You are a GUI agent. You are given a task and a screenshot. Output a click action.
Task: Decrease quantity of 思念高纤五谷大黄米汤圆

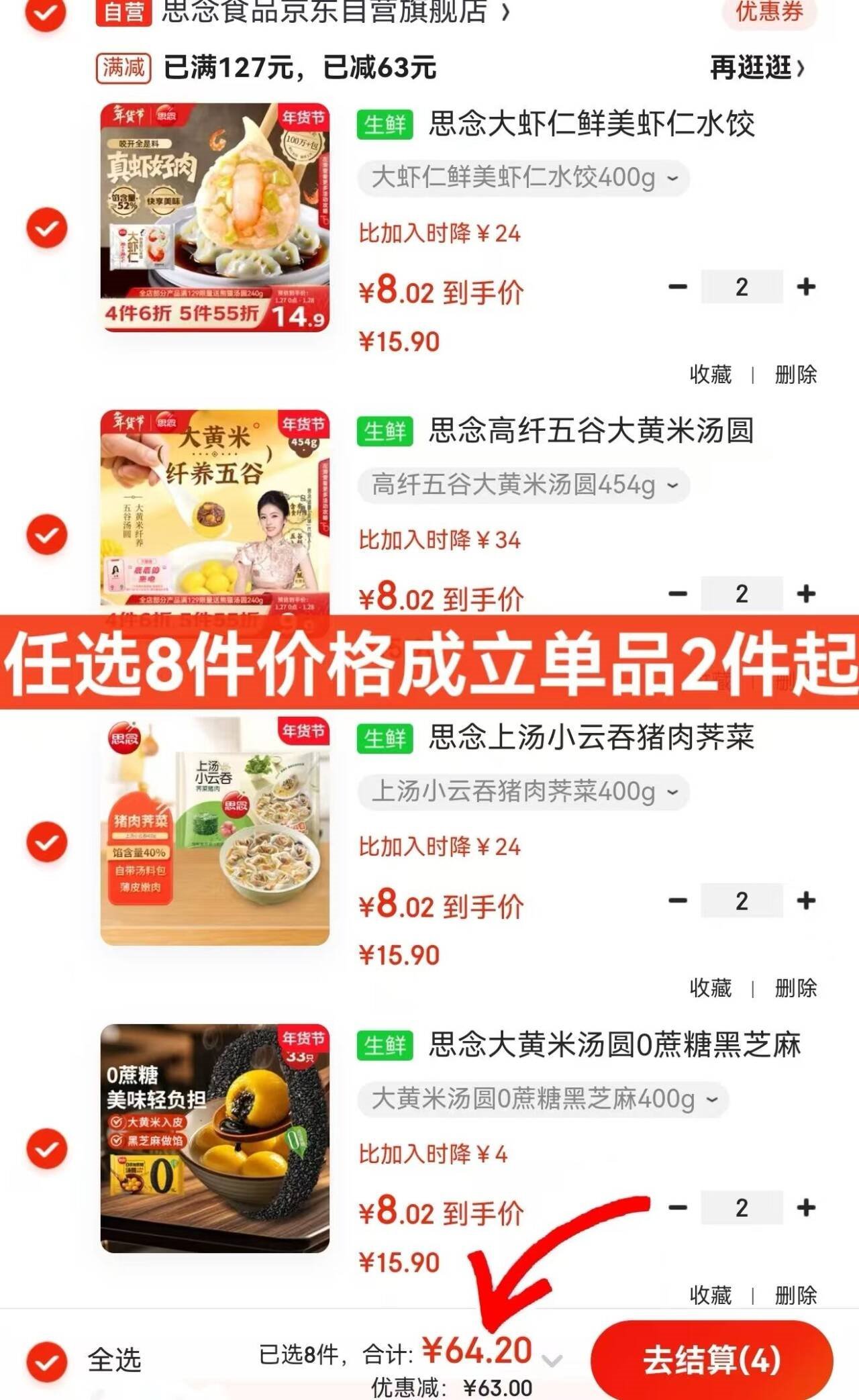coord(678,594)
